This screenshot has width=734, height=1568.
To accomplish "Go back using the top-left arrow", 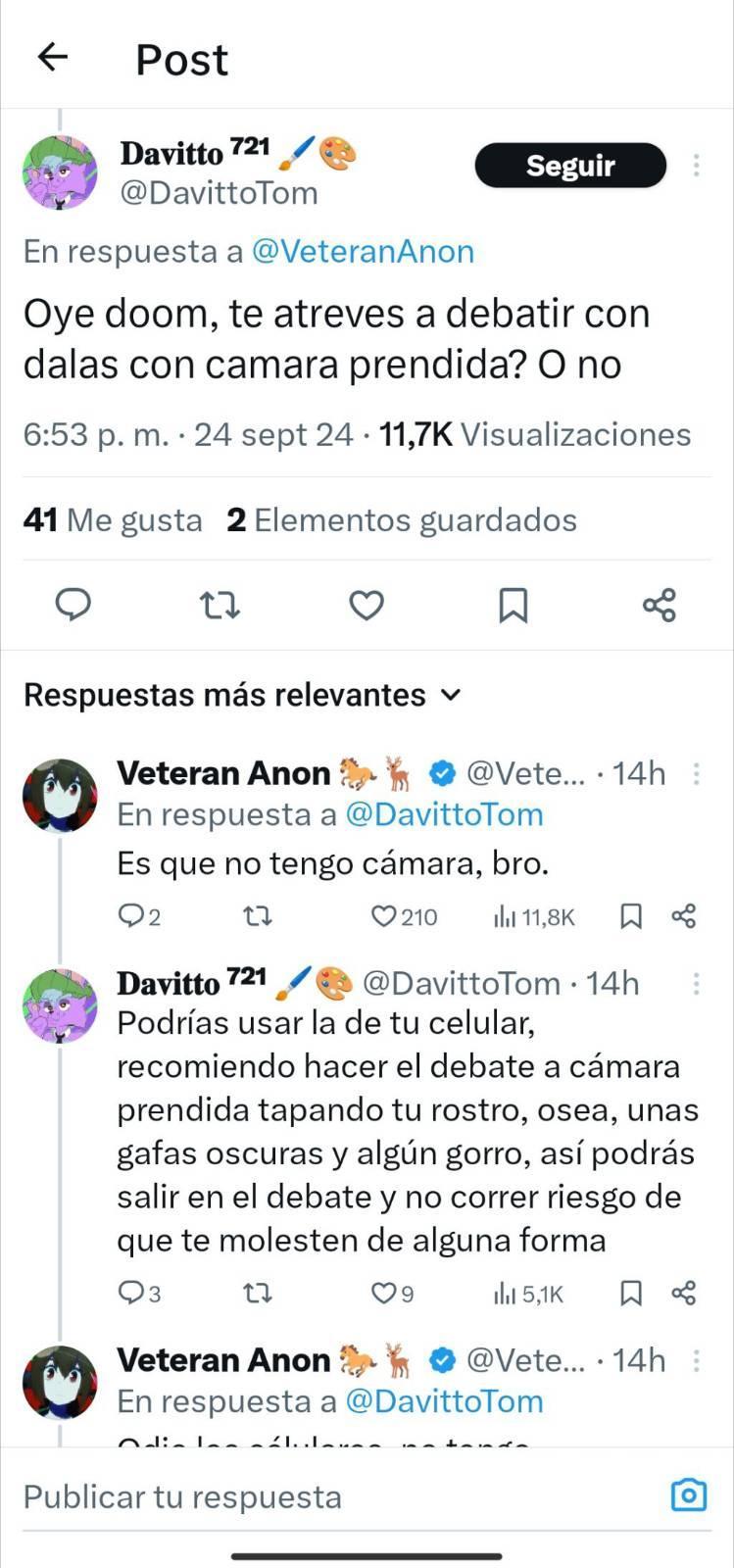I will pyautogui.click(x=53, y=57).
